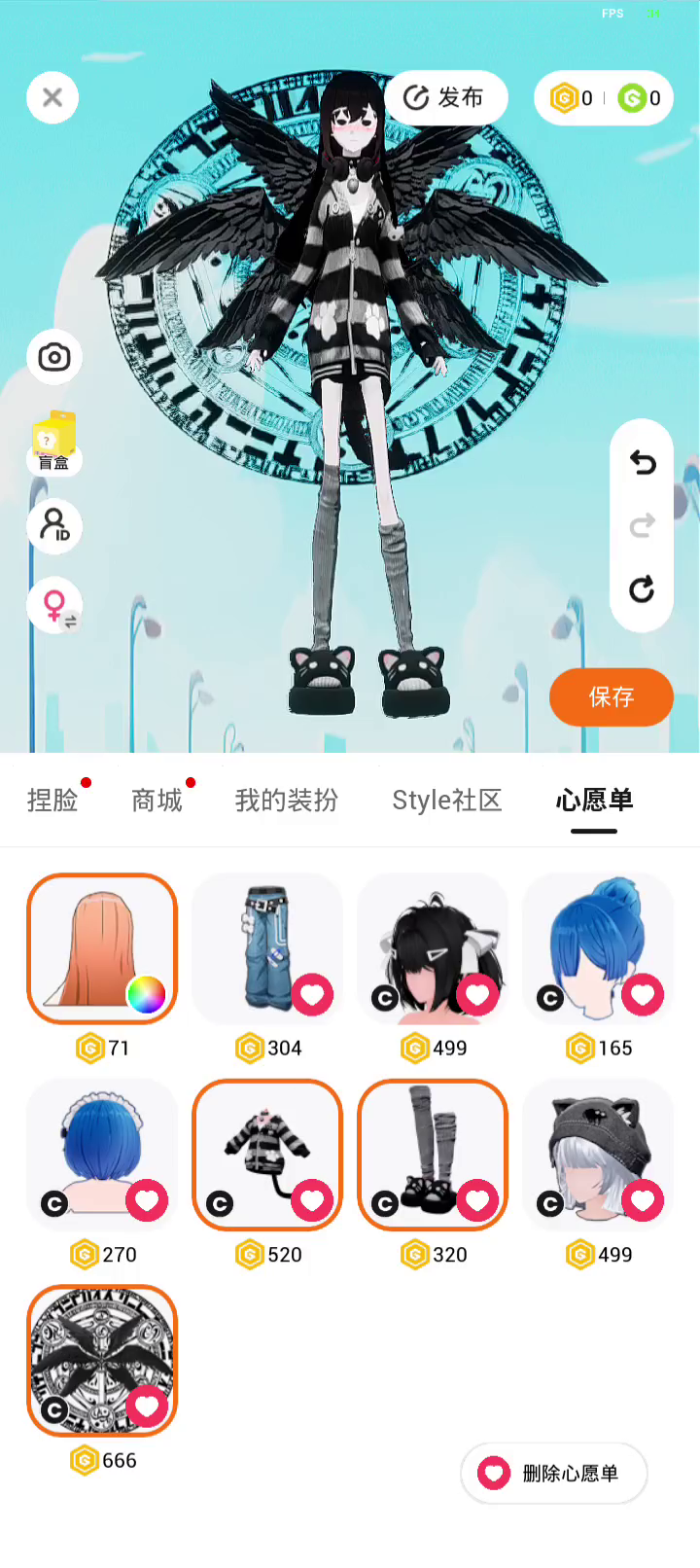The width and height of the screenshot is (700, 1568).
Task: Undo the last outfit change
Action: (642, 463)
